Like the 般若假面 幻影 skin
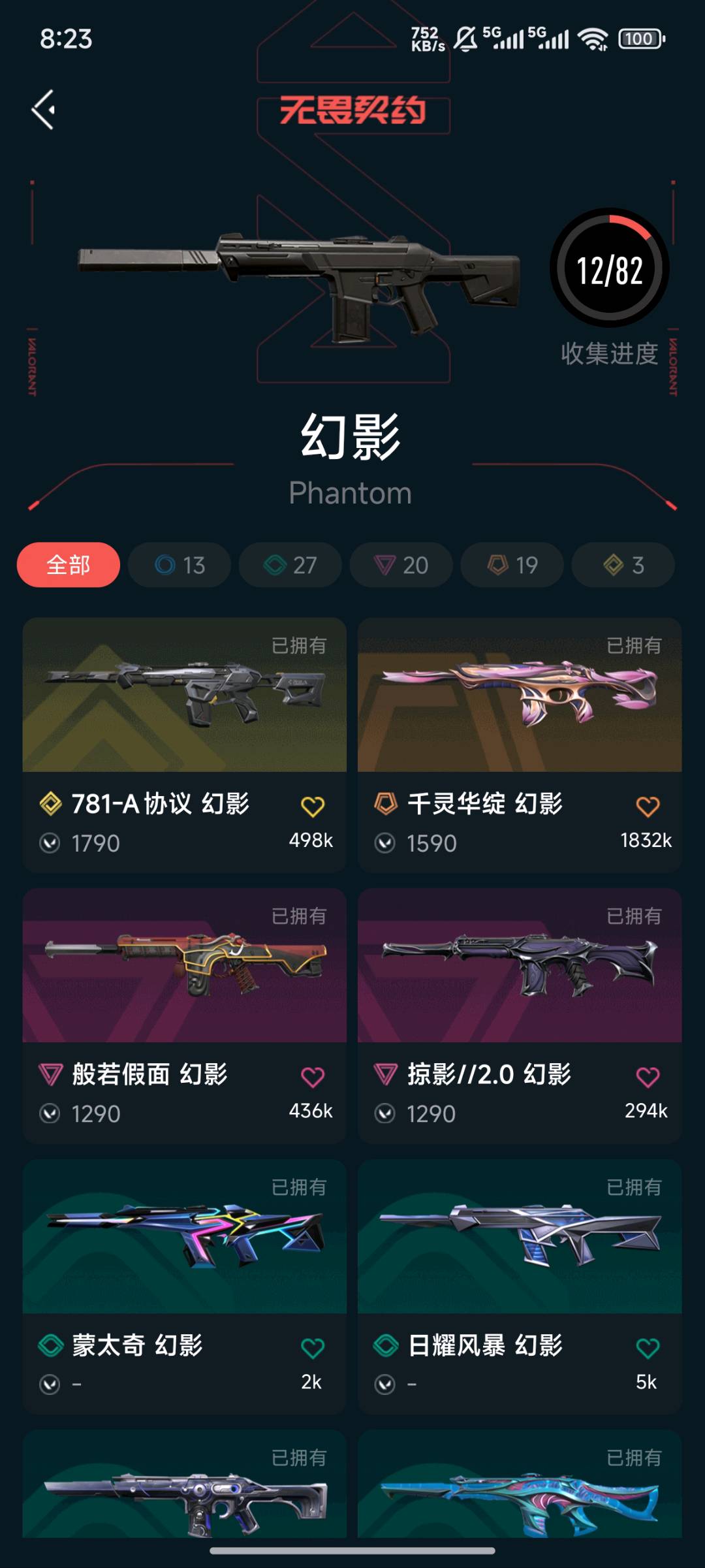 [313, 1078]
